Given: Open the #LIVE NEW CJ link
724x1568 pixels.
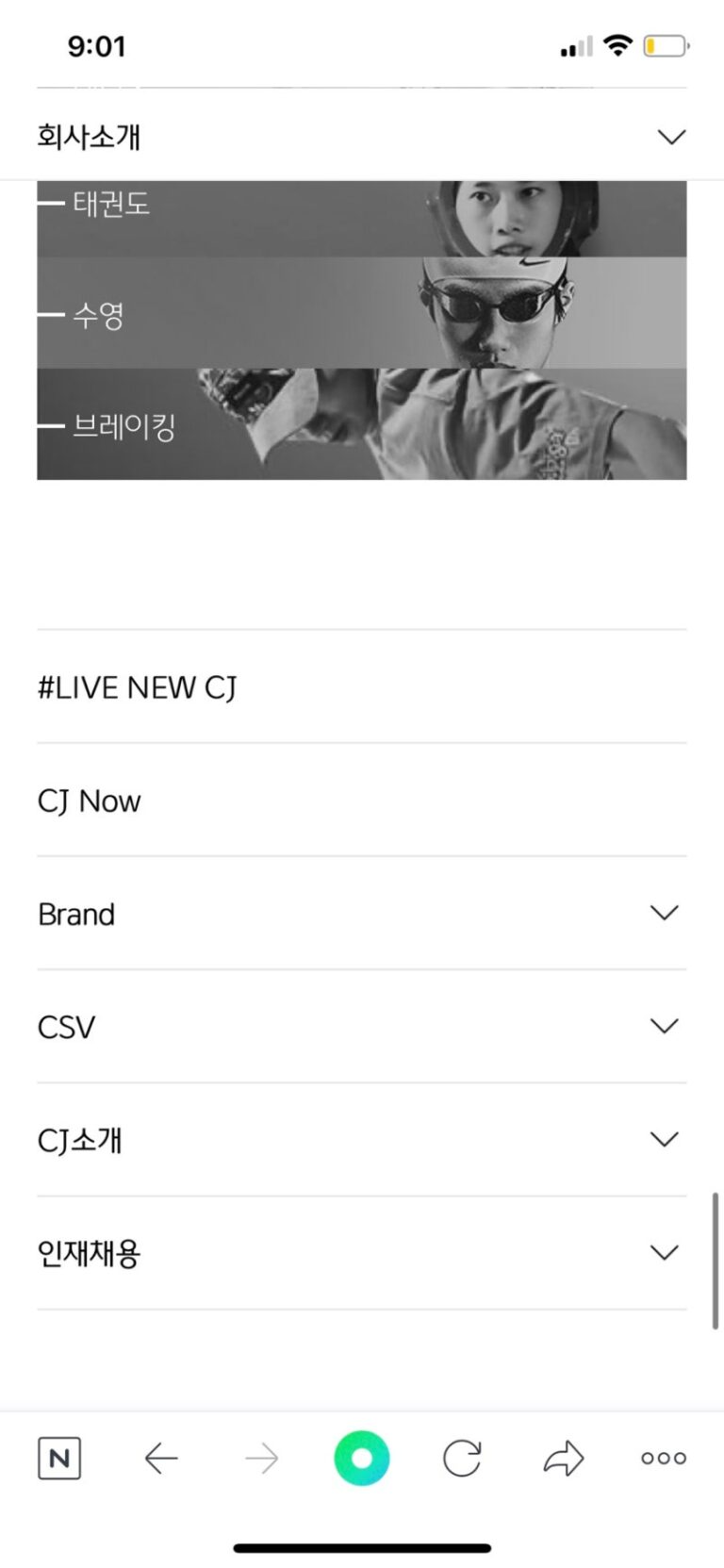Looking at the screenshot, I should [138, 687].
